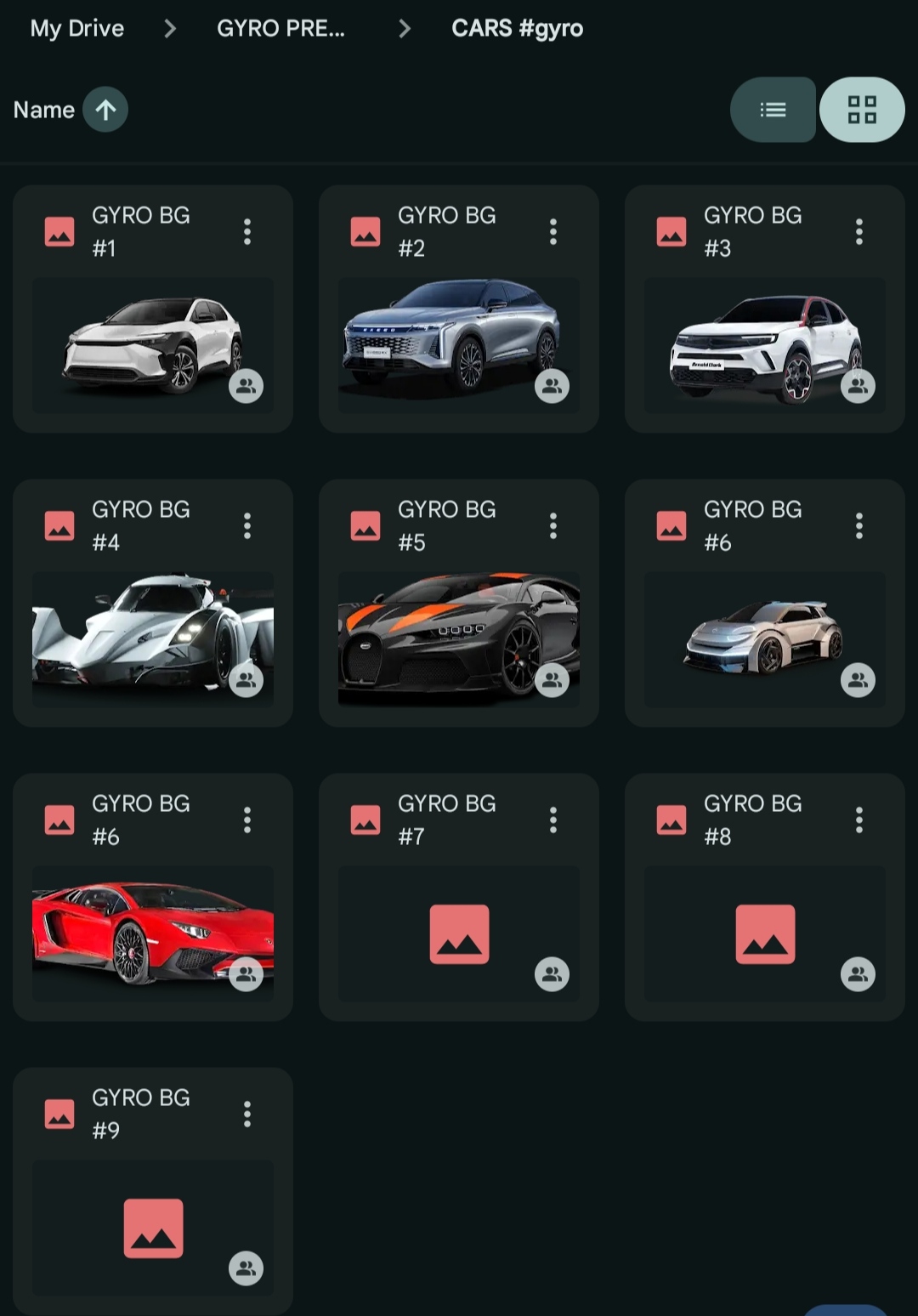This screenshot has height=1316, width=918.
Task: Open the GYRO BG #4 picture
Action: 153,639
